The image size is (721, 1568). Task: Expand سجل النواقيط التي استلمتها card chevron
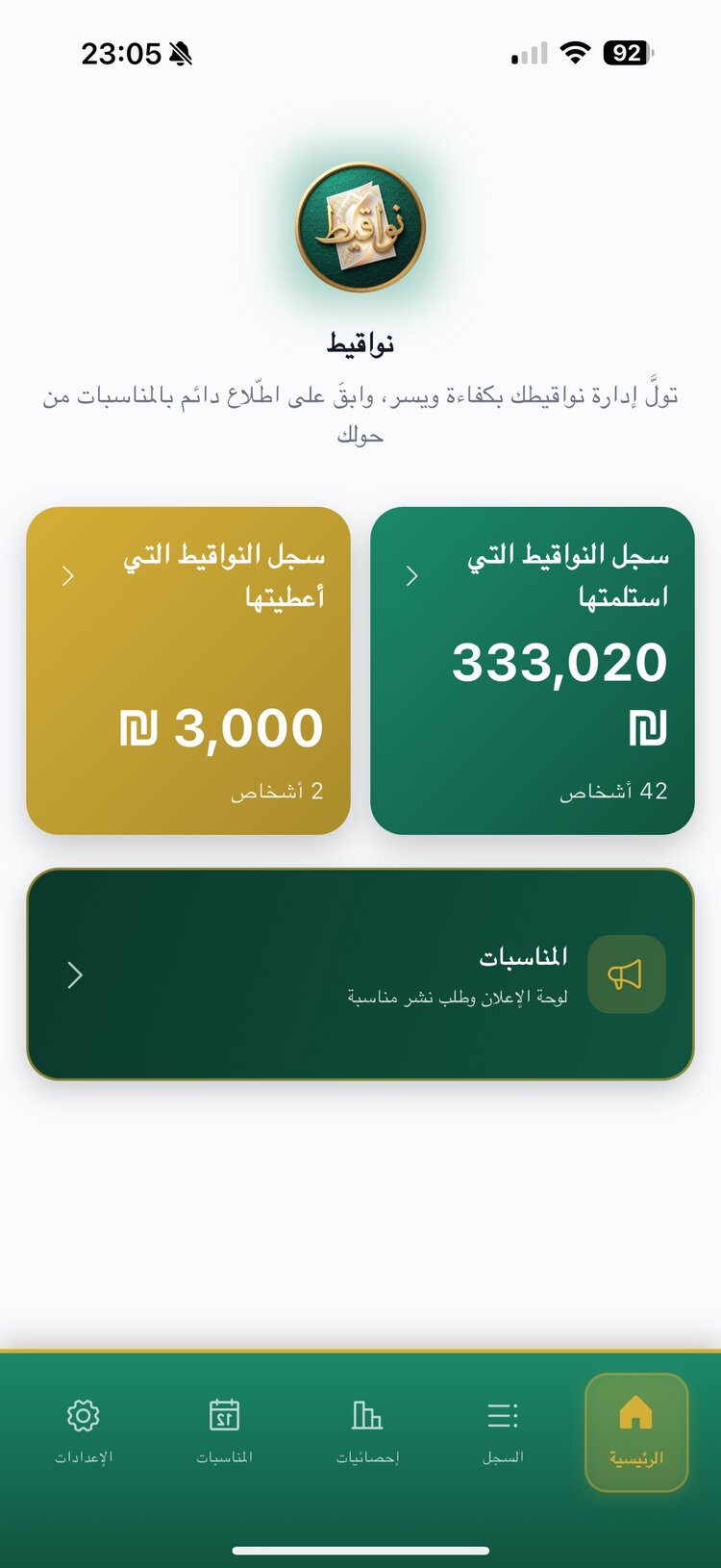click(411, 575)
